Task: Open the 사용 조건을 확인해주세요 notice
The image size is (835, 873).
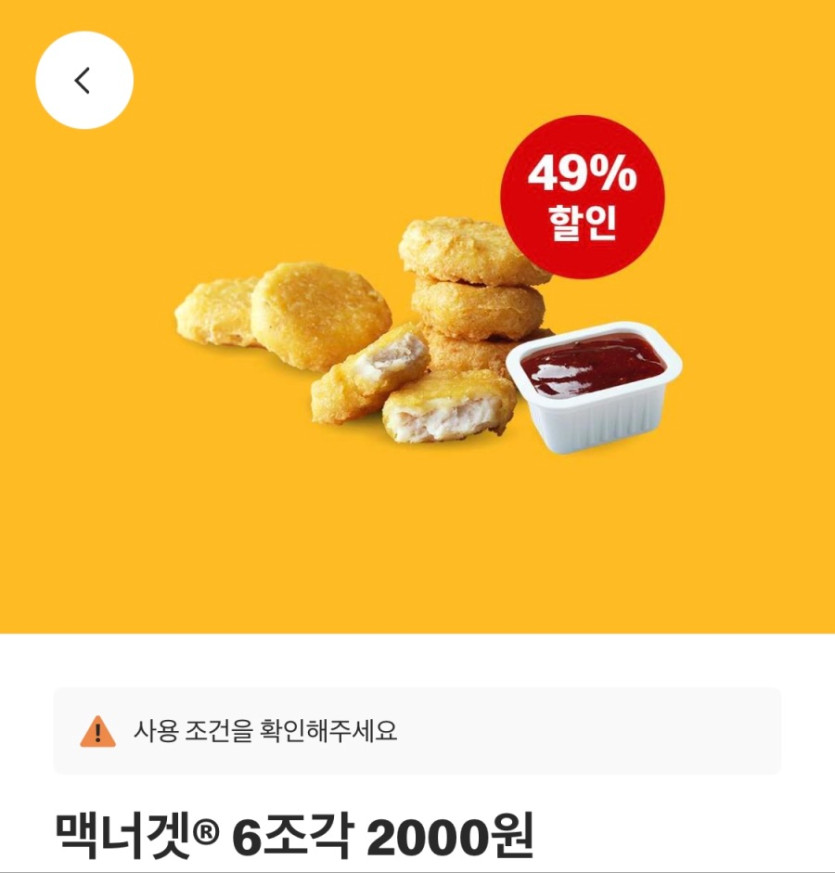Action: (x=267, y=729)
